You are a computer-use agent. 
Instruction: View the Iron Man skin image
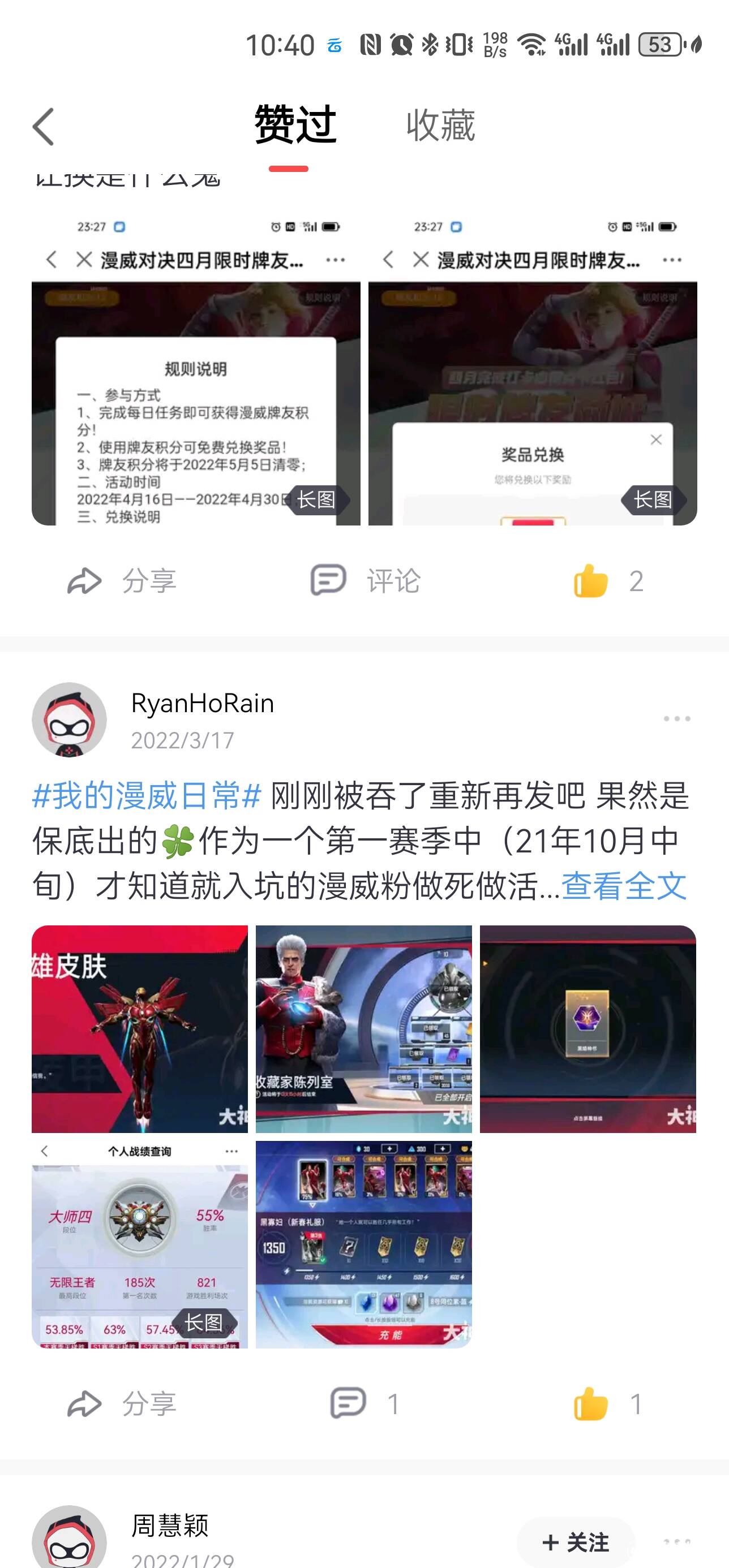pos(139,1029)
